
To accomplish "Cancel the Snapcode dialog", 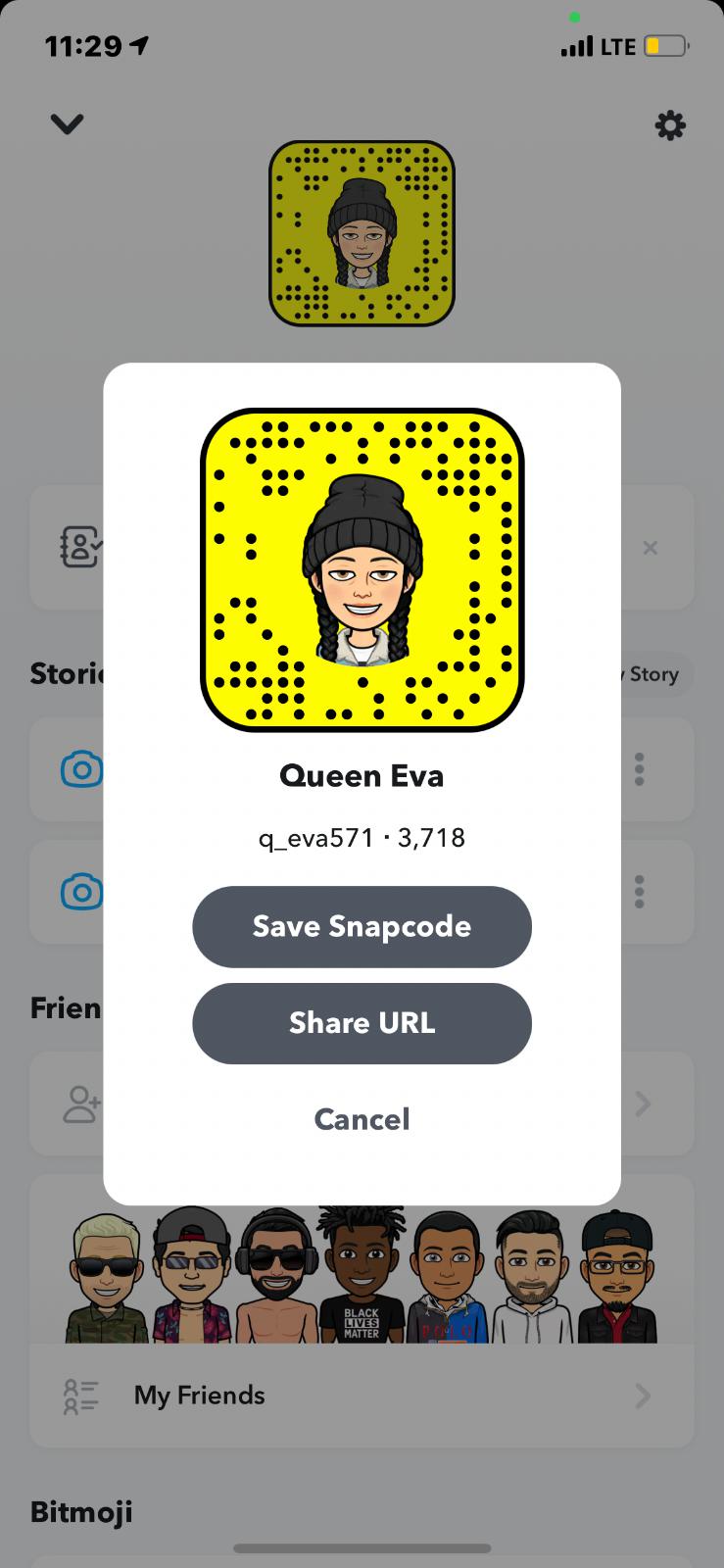I will coord(362,1119).
